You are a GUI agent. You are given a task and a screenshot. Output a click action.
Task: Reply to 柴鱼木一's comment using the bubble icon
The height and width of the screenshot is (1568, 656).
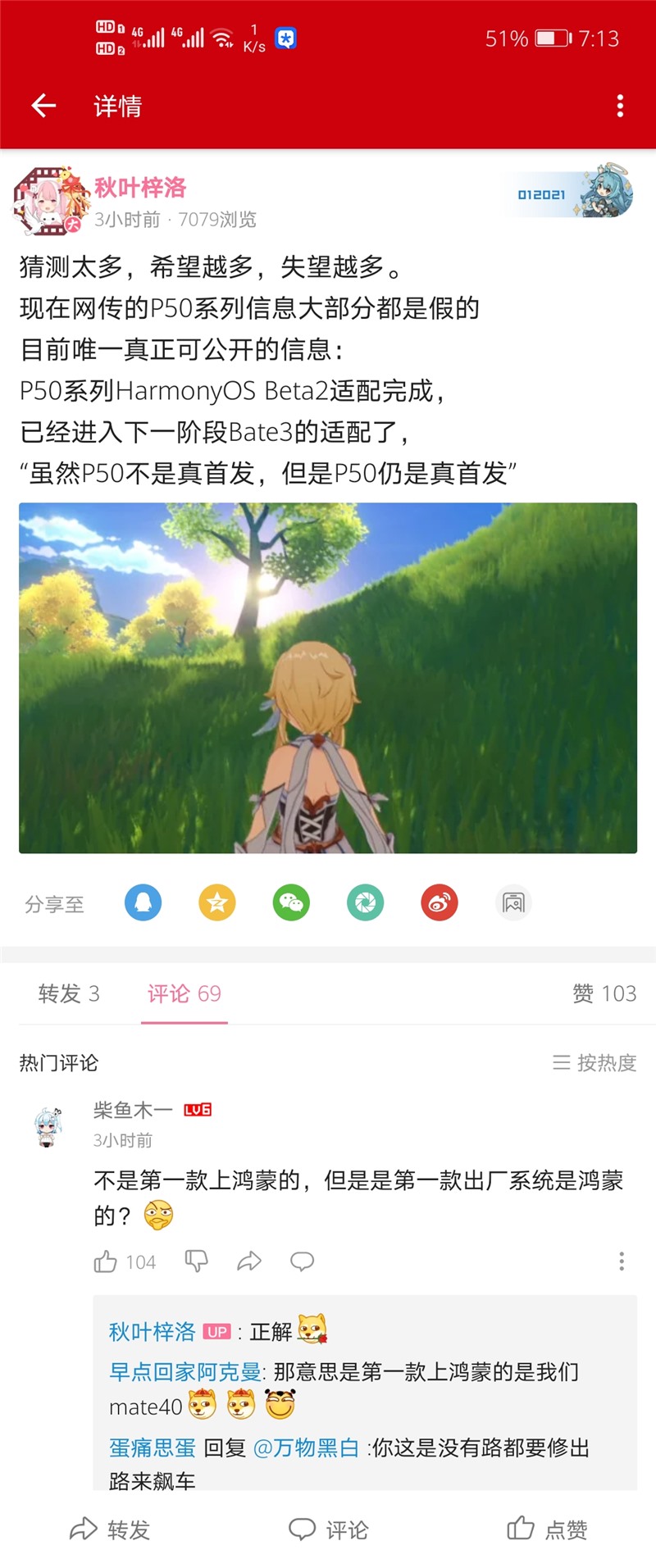point(302,1261)
